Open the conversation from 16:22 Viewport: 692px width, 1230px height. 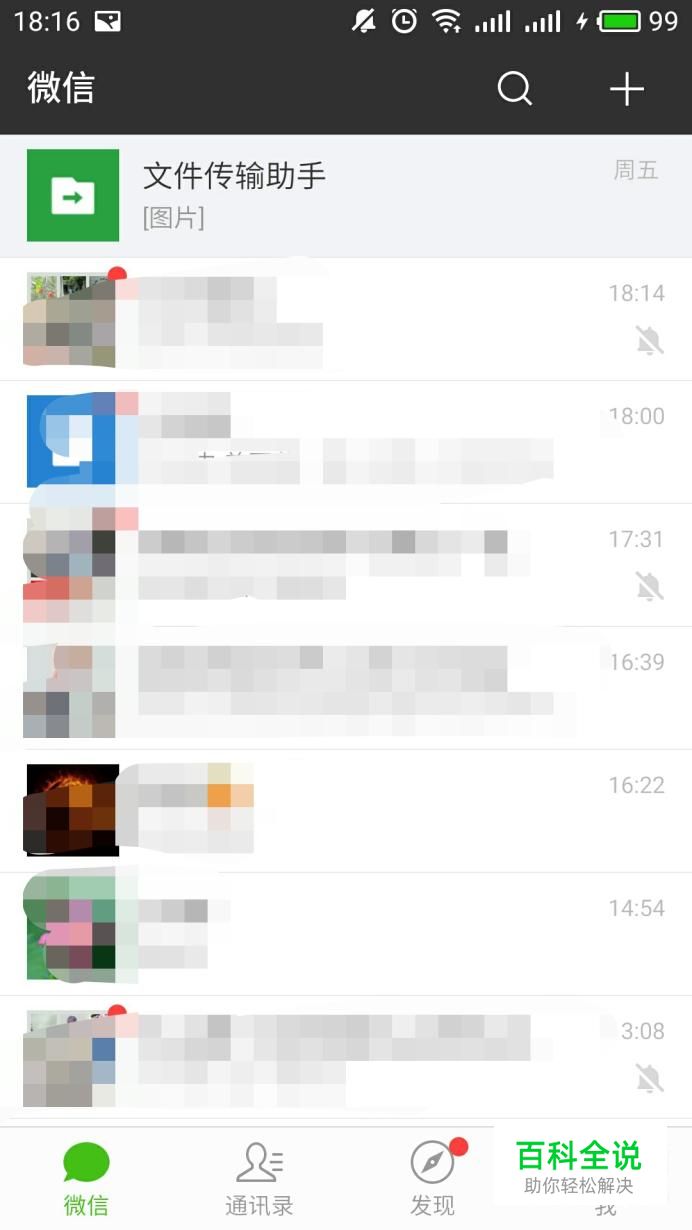pos(346,811)
